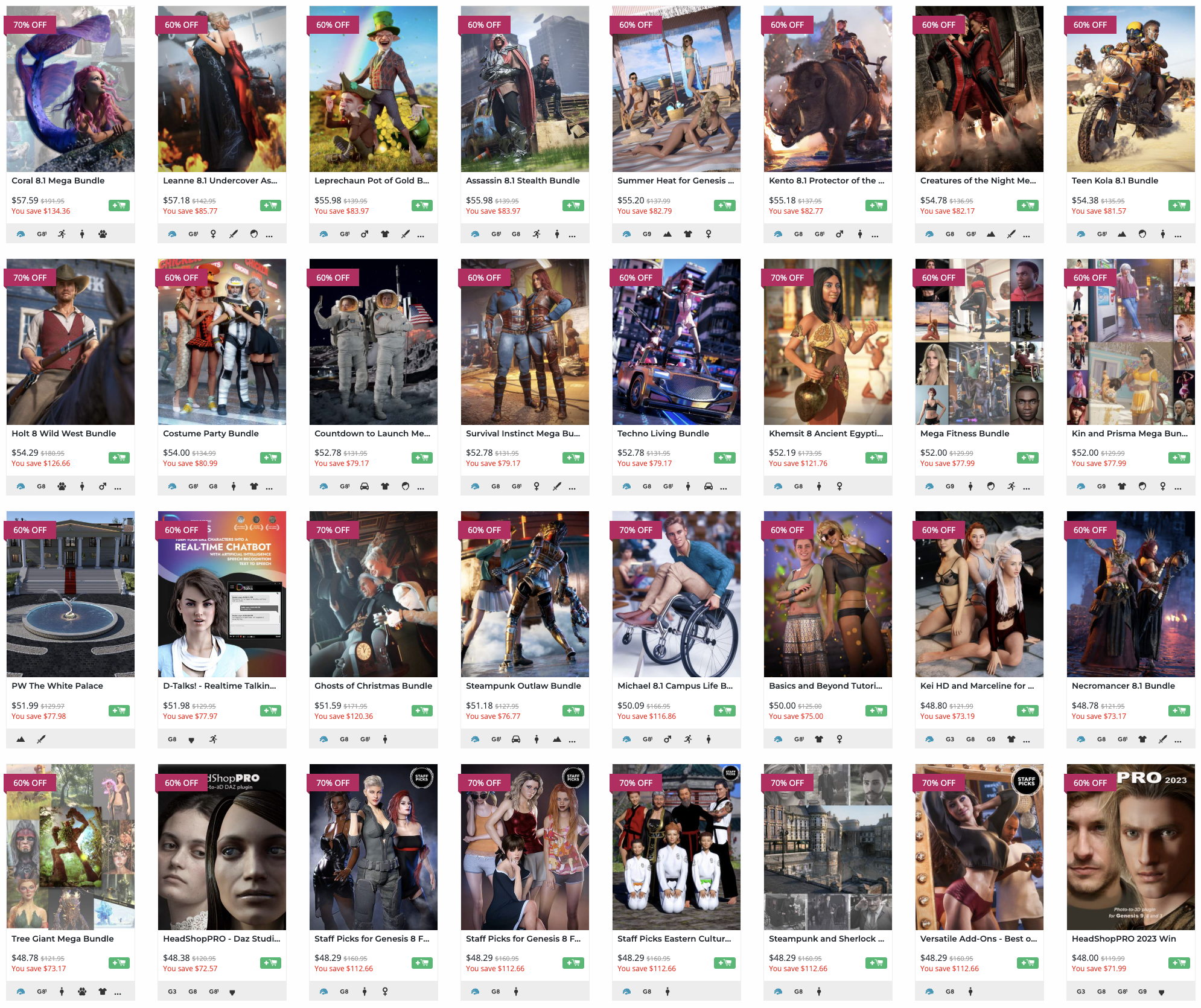Screen dimensions: 1201x1008
Task: Add HeadShopPRO 2023 Win to cart
Action: pos(1179,963)
